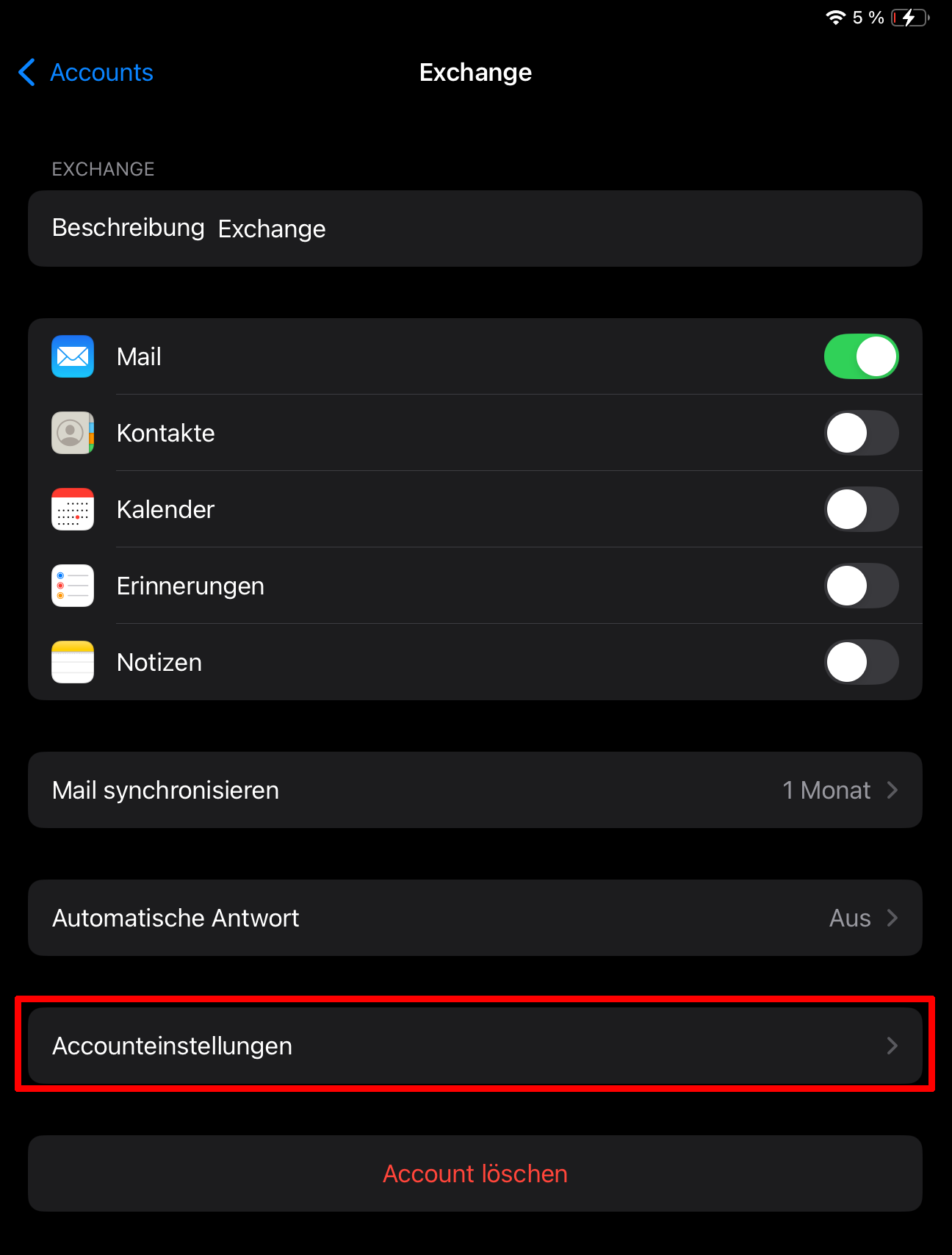Turn on the Kalender toggle
This screenshot has height=1255, width=952.
(861, 509)
